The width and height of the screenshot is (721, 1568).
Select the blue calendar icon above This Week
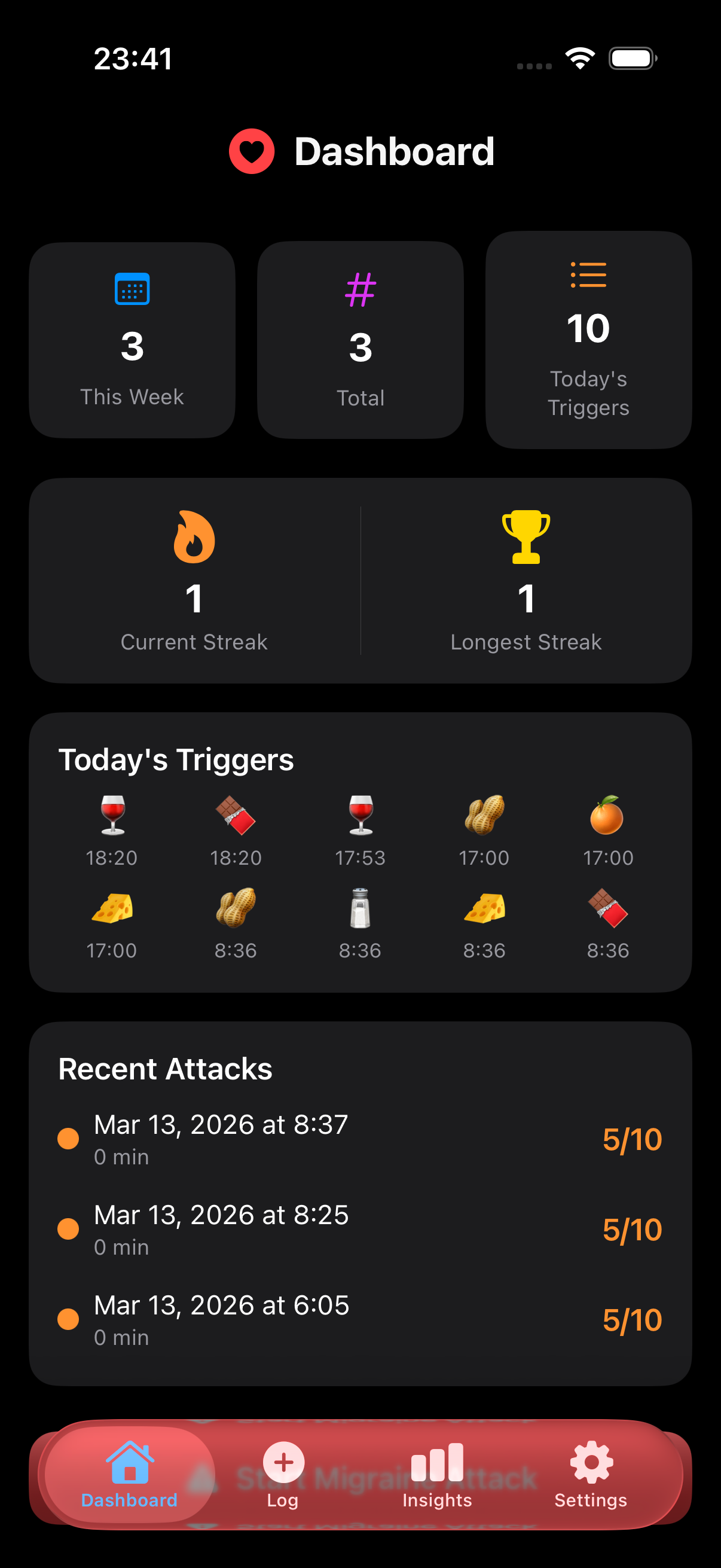pos(132,289)
